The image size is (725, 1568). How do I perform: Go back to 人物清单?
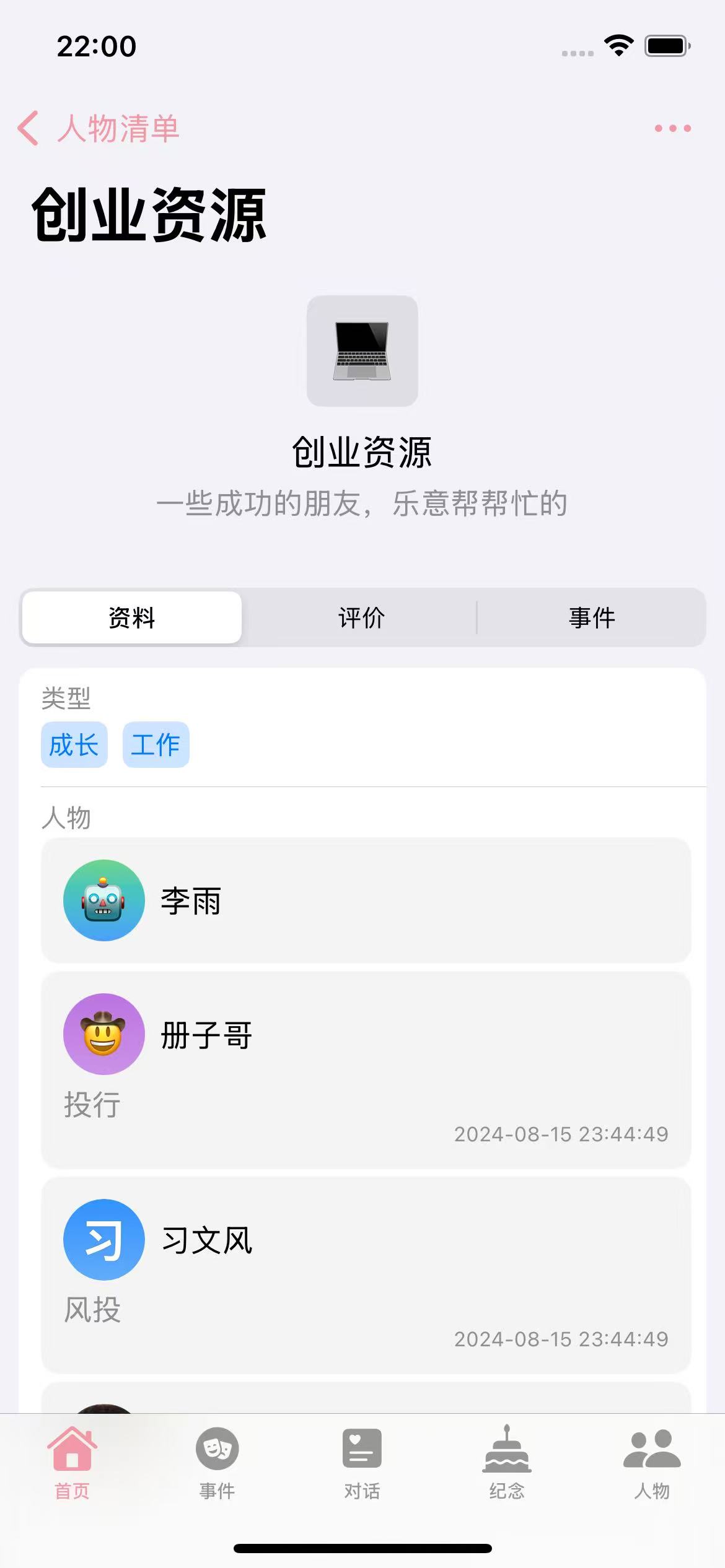point(99,128)
